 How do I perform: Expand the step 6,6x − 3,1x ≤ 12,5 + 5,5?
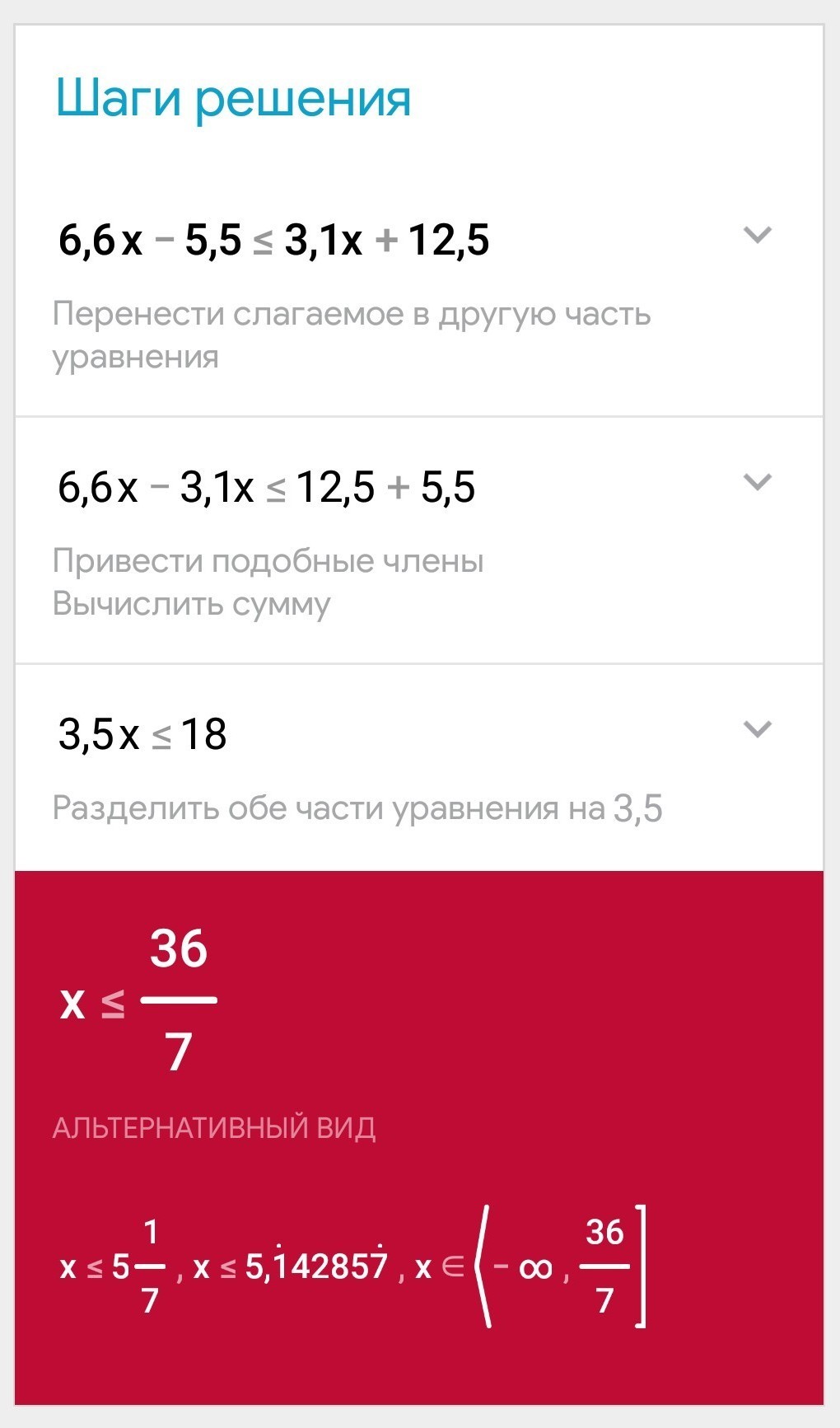tap(757, 482)
